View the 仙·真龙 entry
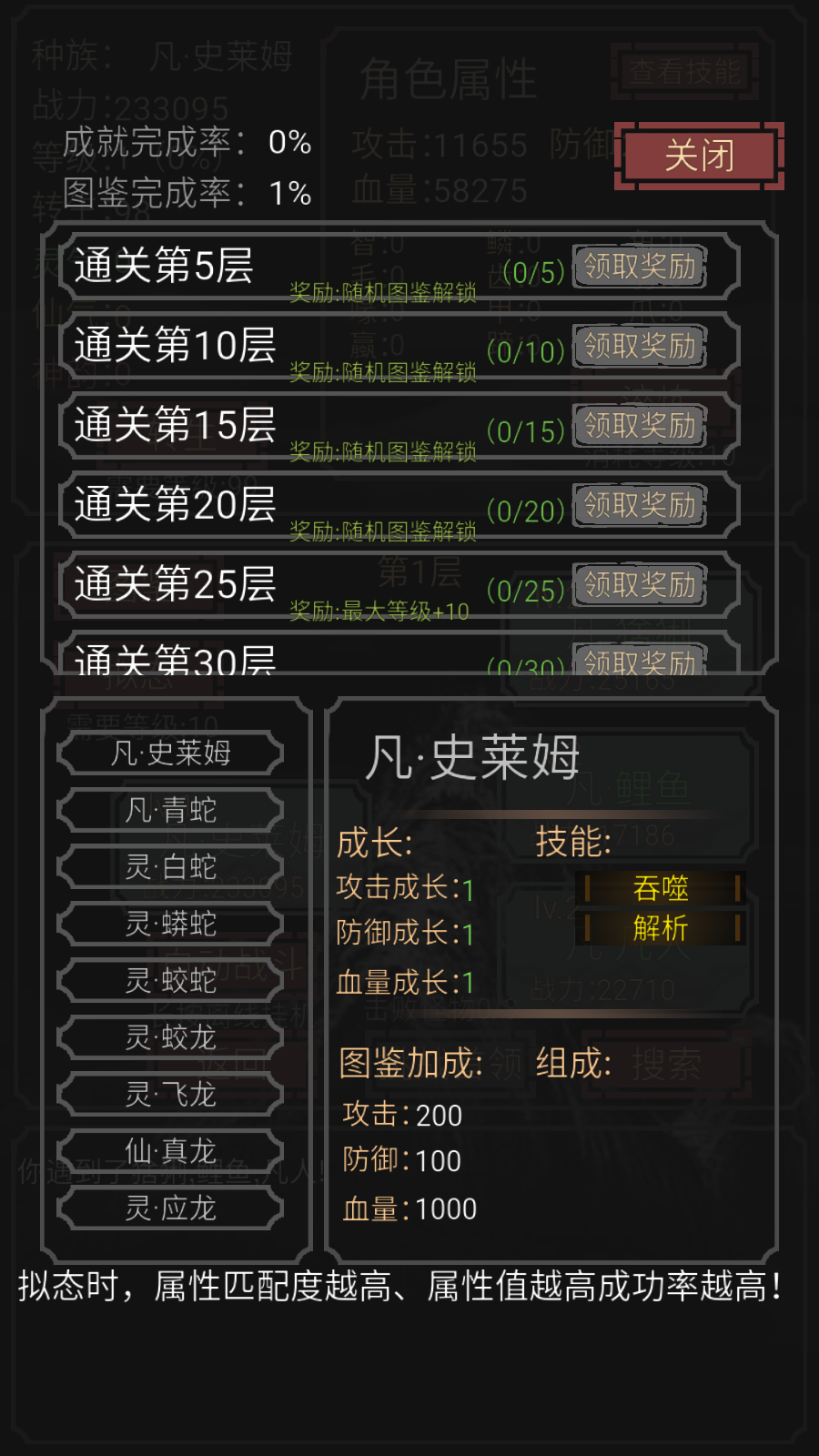Screen dimensions: 819x1456 (170, 1151)
